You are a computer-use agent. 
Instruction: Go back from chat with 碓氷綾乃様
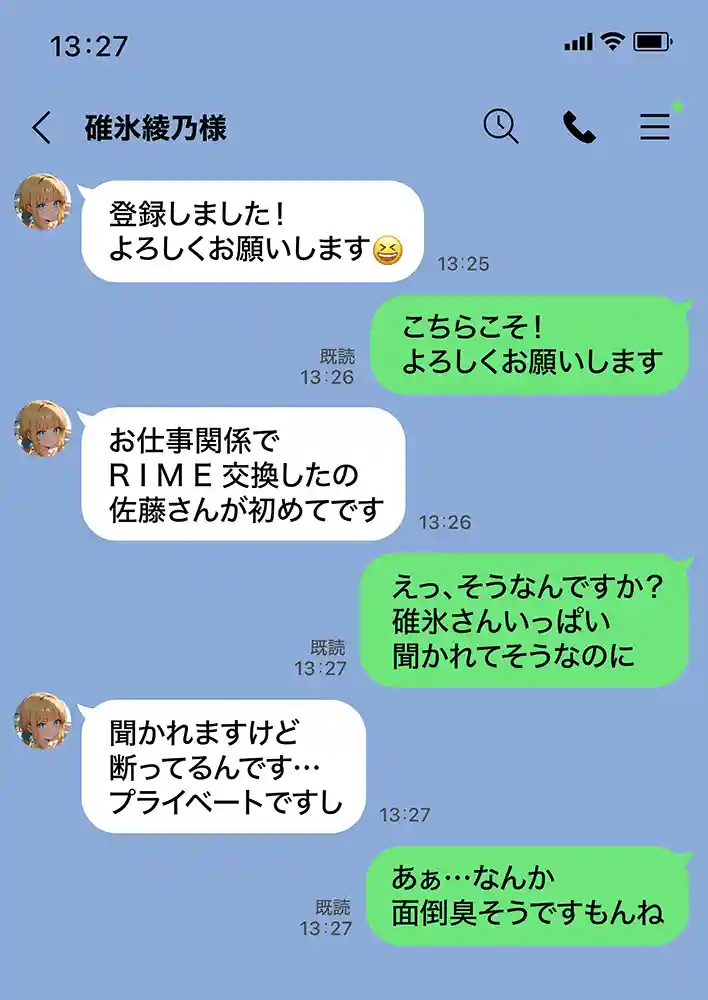(x=41, y=128)
